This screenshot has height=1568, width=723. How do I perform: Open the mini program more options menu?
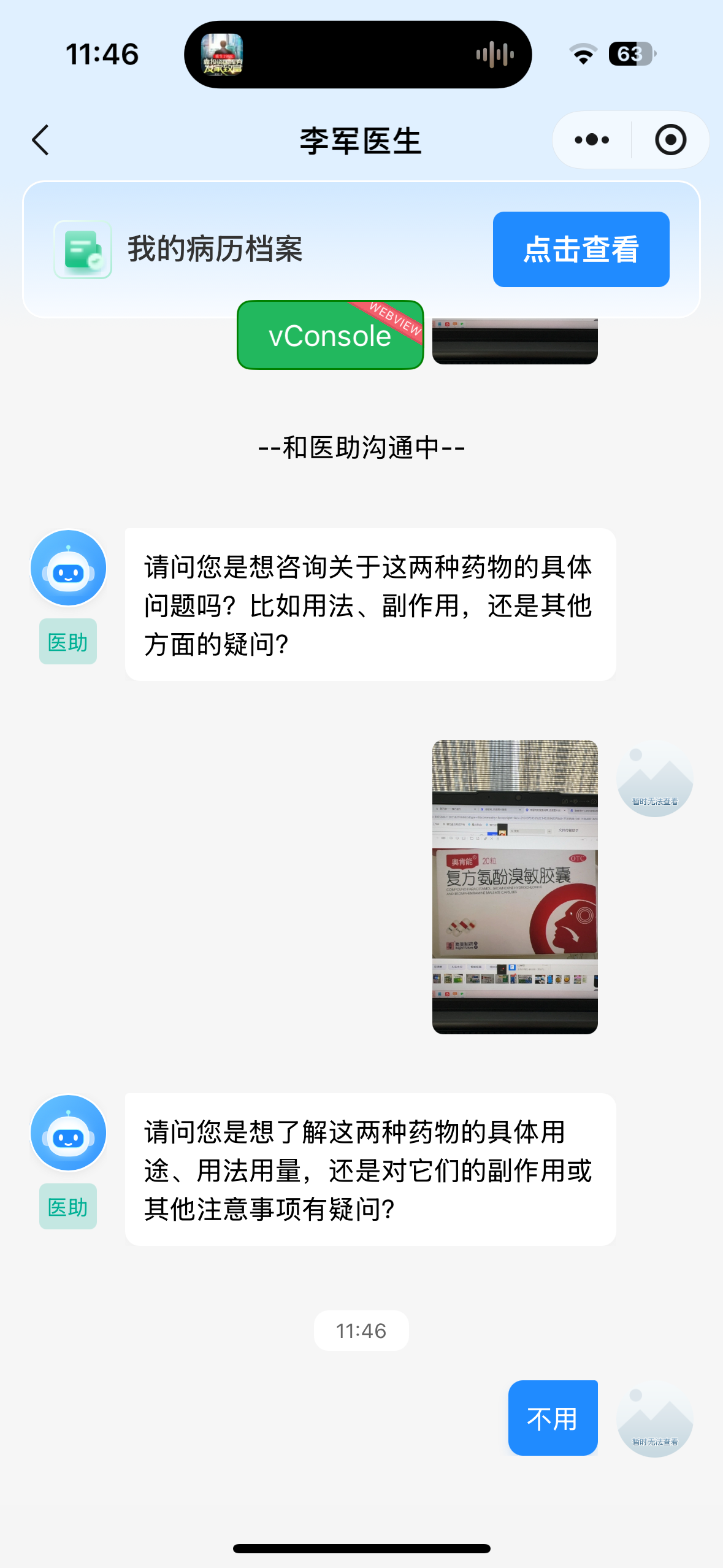[592, 140]
